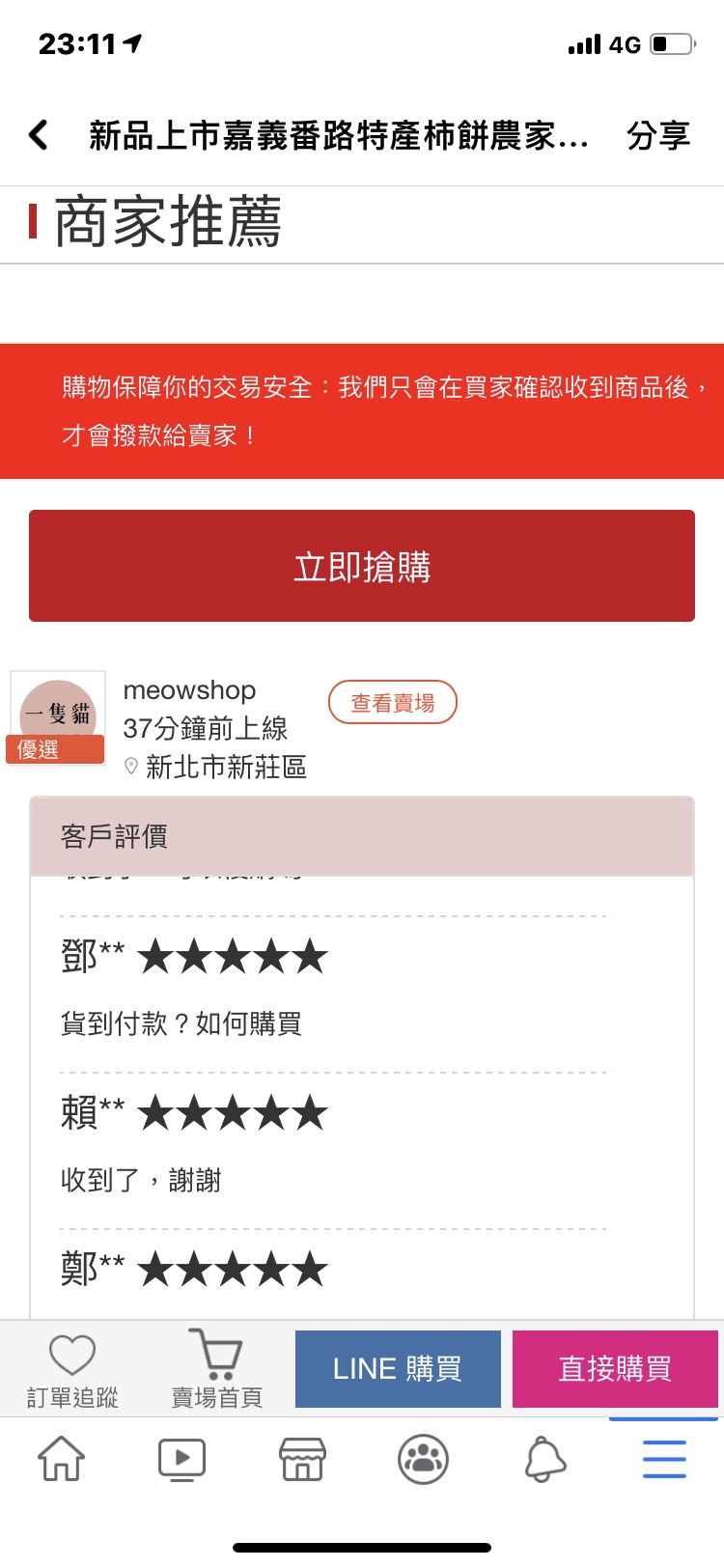The image size is (724, 1568).
Task: Open the Groups tab
Action: pyautogui.click(x=423, y=1459)
